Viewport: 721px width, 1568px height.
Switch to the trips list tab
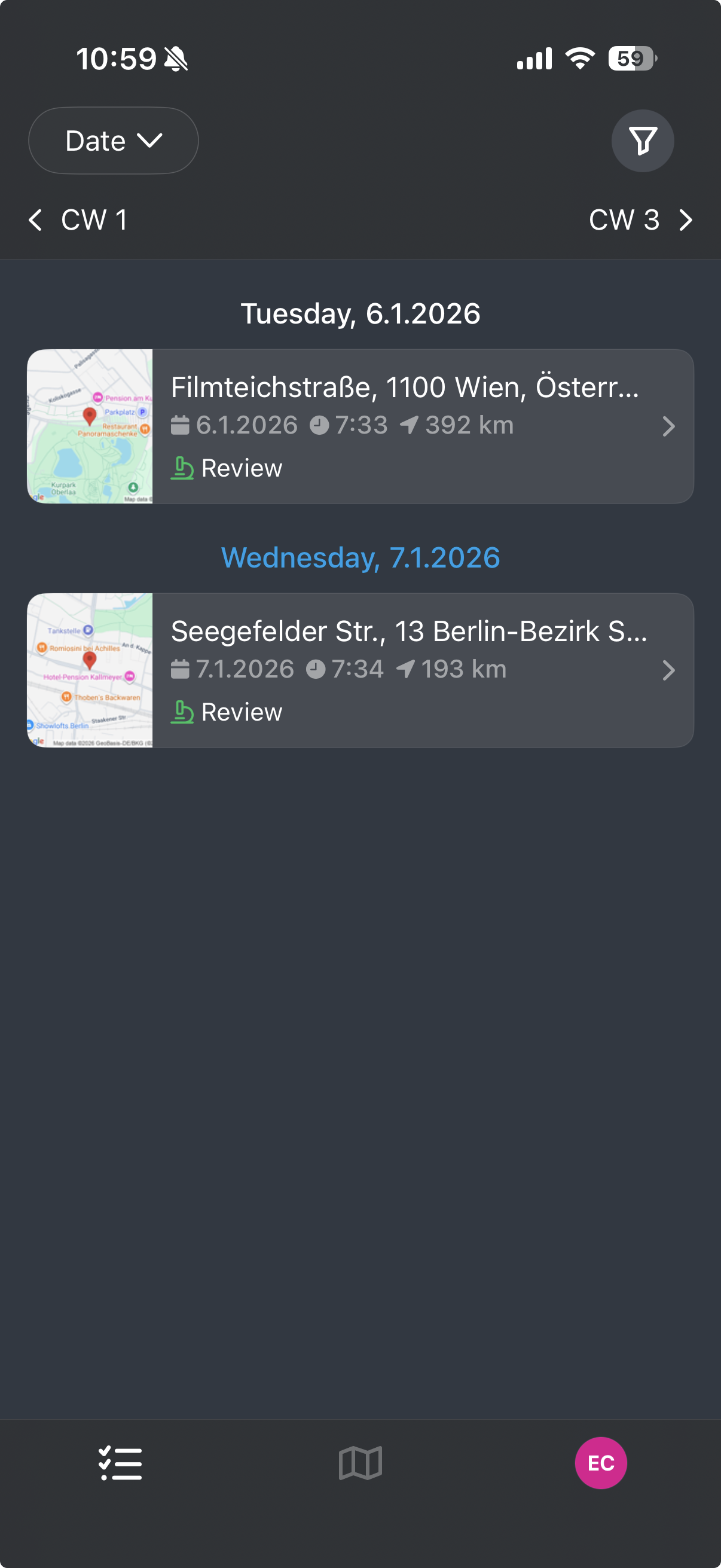tap(121, 1463)
